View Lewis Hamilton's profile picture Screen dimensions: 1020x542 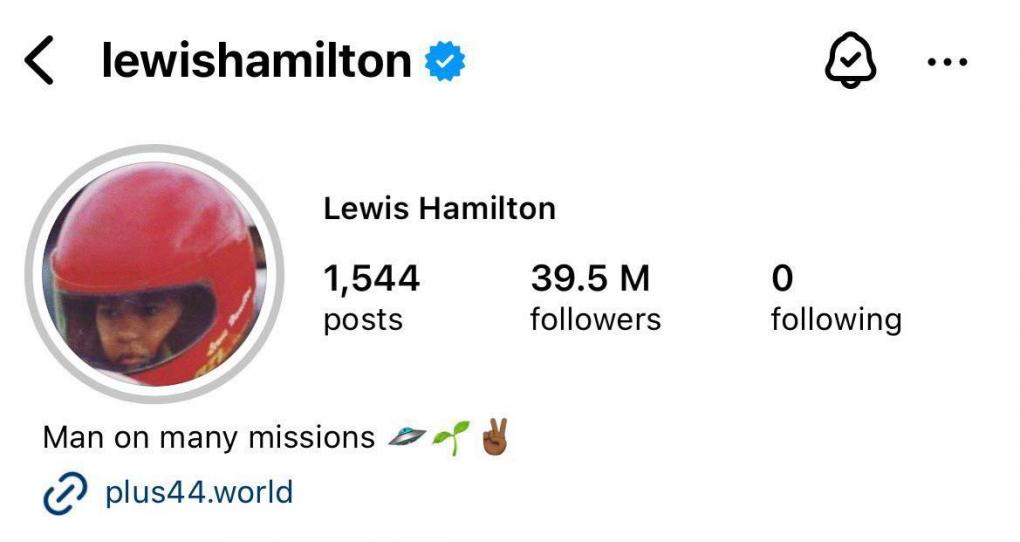coord(153,274)
